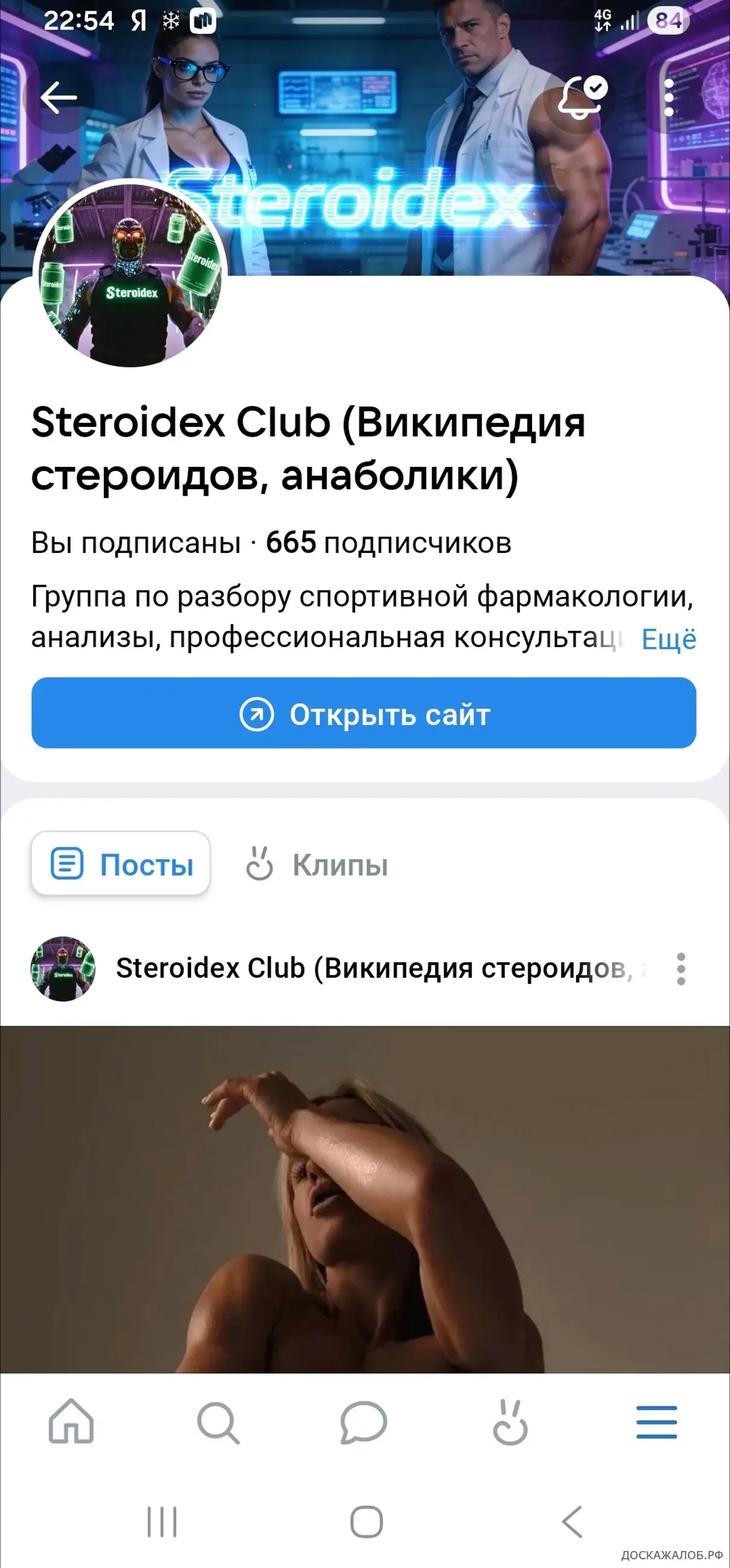The height and width of the screenshot is (1568, 730).
Task: Open the community notification bell settings
Action: (x=580, y=97)
